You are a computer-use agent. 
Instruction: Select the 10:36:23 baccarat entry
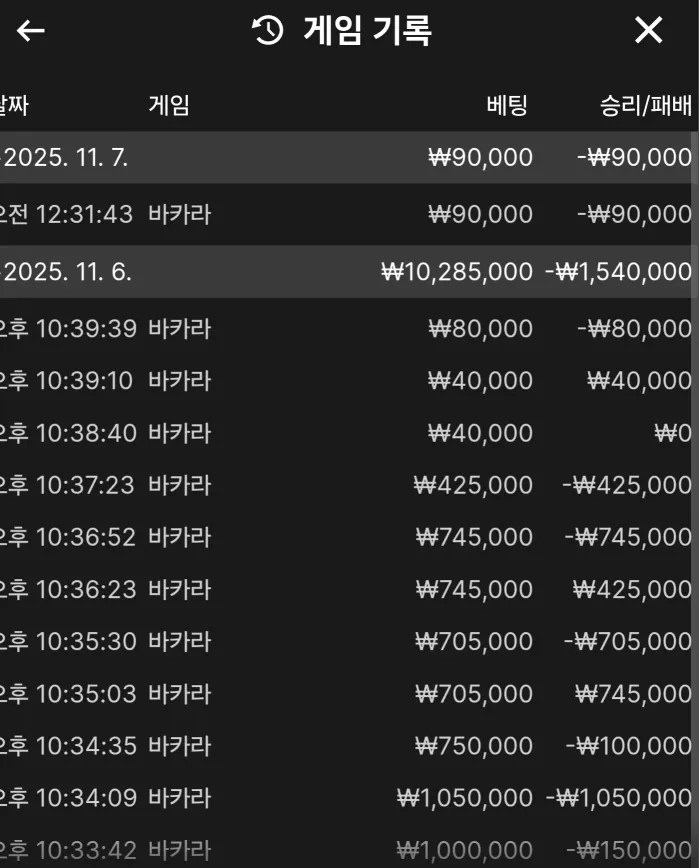[x=349, y=588]
